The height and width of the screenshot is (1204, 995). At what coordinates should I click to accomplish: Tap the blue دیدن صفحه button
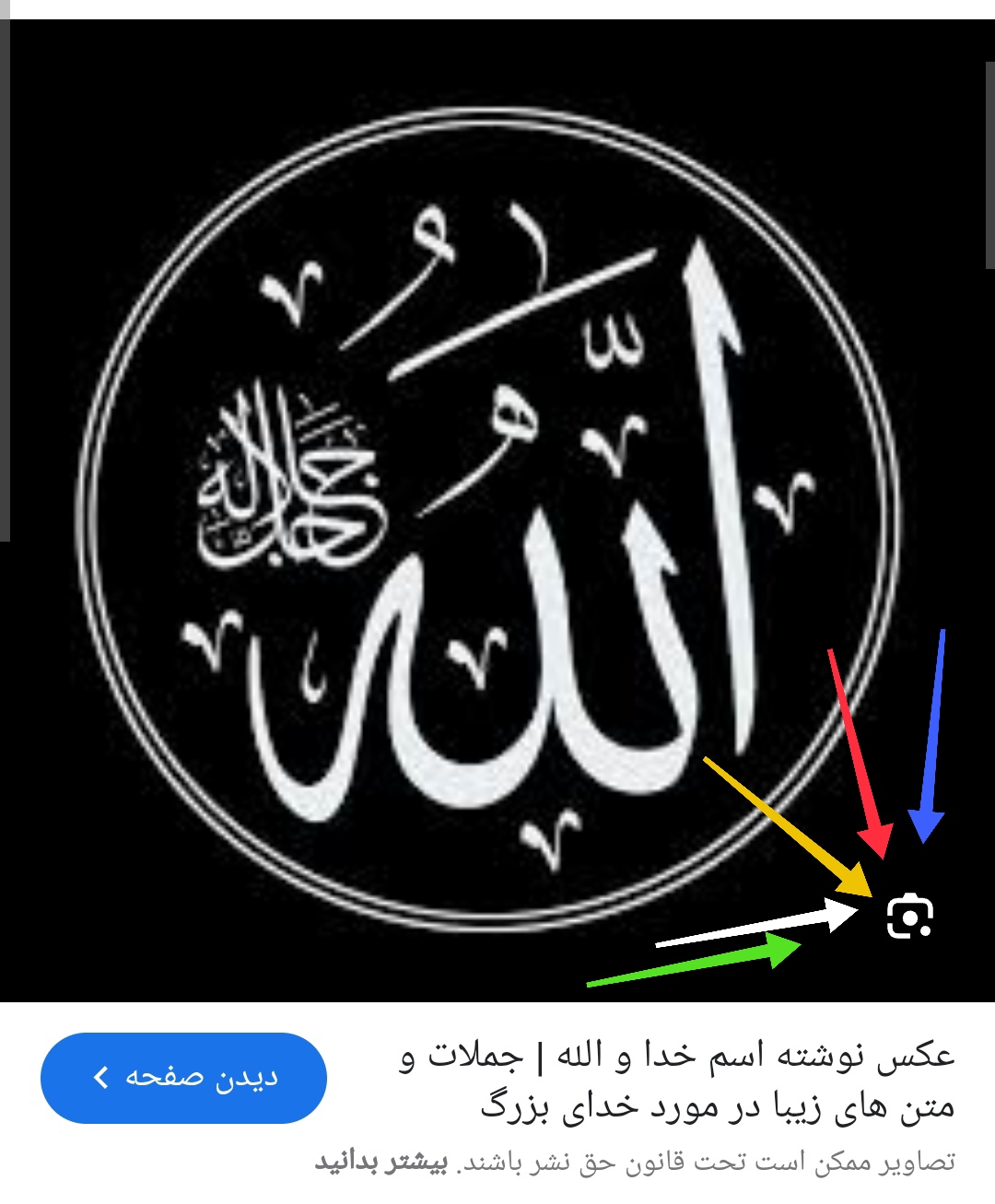[x=183, y=1077]
